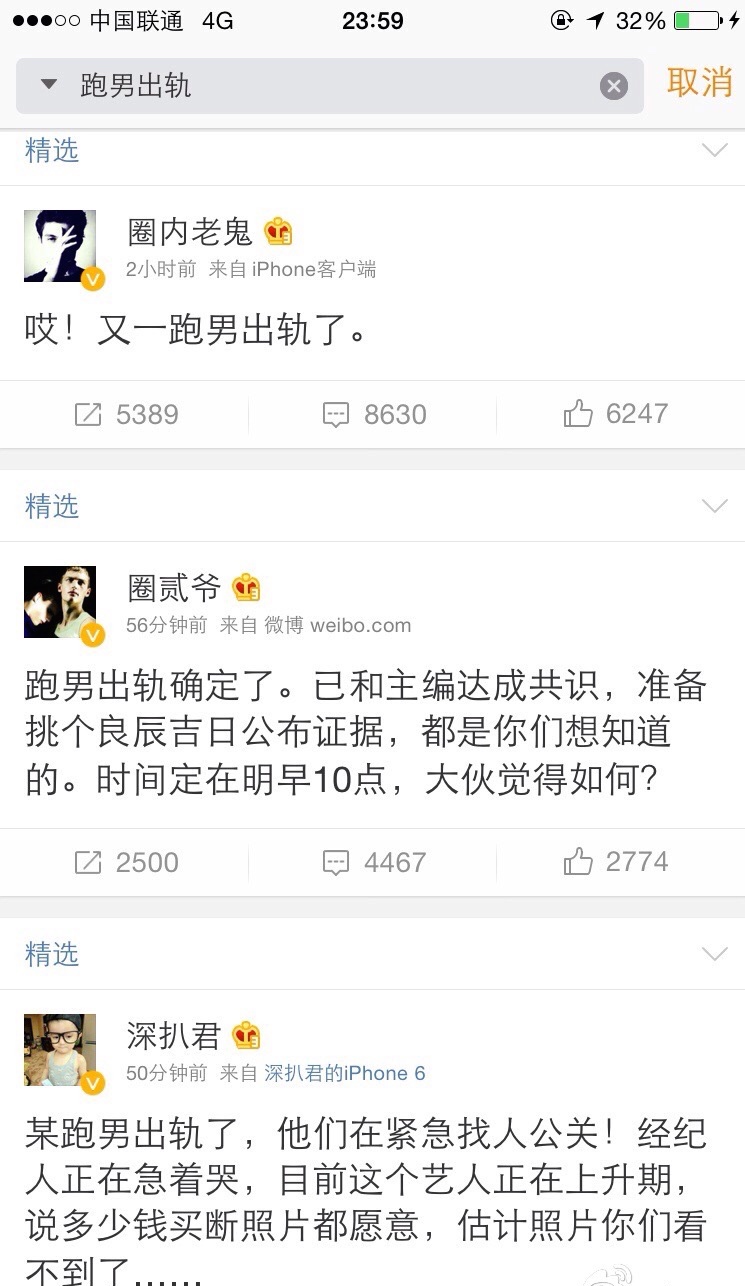This screenshot has height=1286, width=745.
Task: Repost 圈贰爷's post
Action: (x=126, y=862)
